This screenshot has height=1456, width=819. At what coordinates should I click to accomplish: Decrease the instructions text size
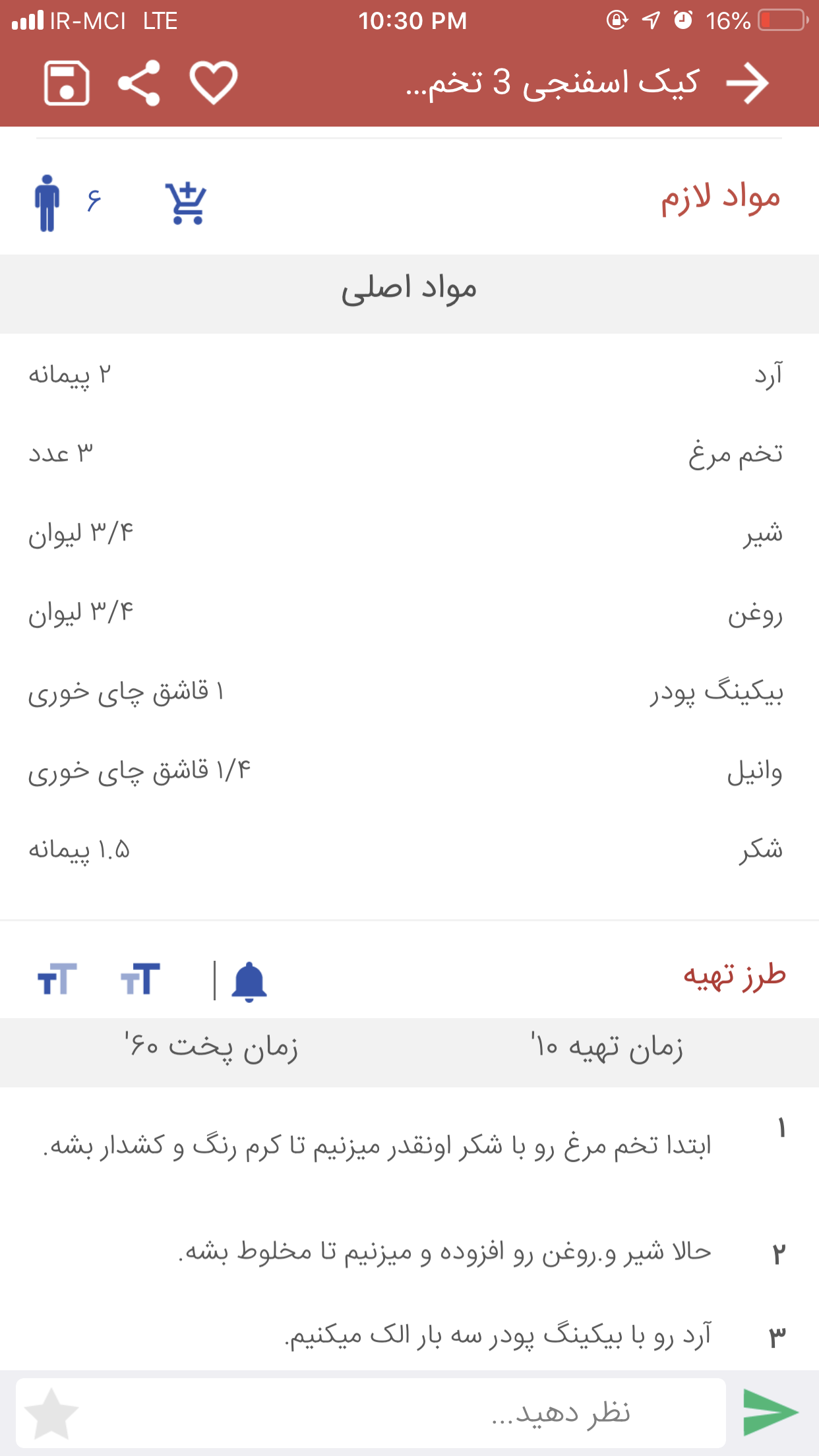(x=57, y=979)
